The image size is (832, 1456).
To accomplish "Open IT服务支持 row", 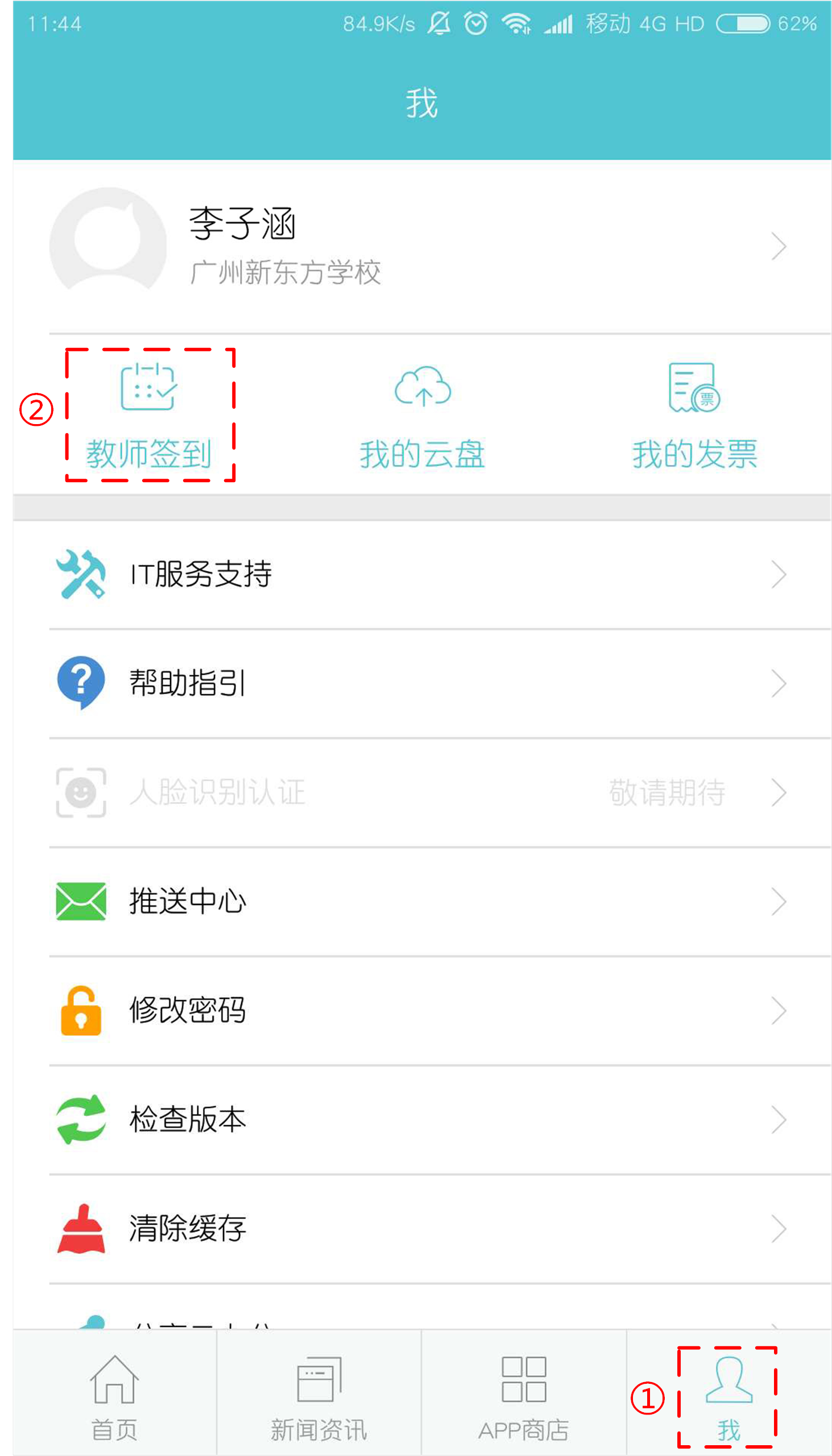I will (422, 574).
